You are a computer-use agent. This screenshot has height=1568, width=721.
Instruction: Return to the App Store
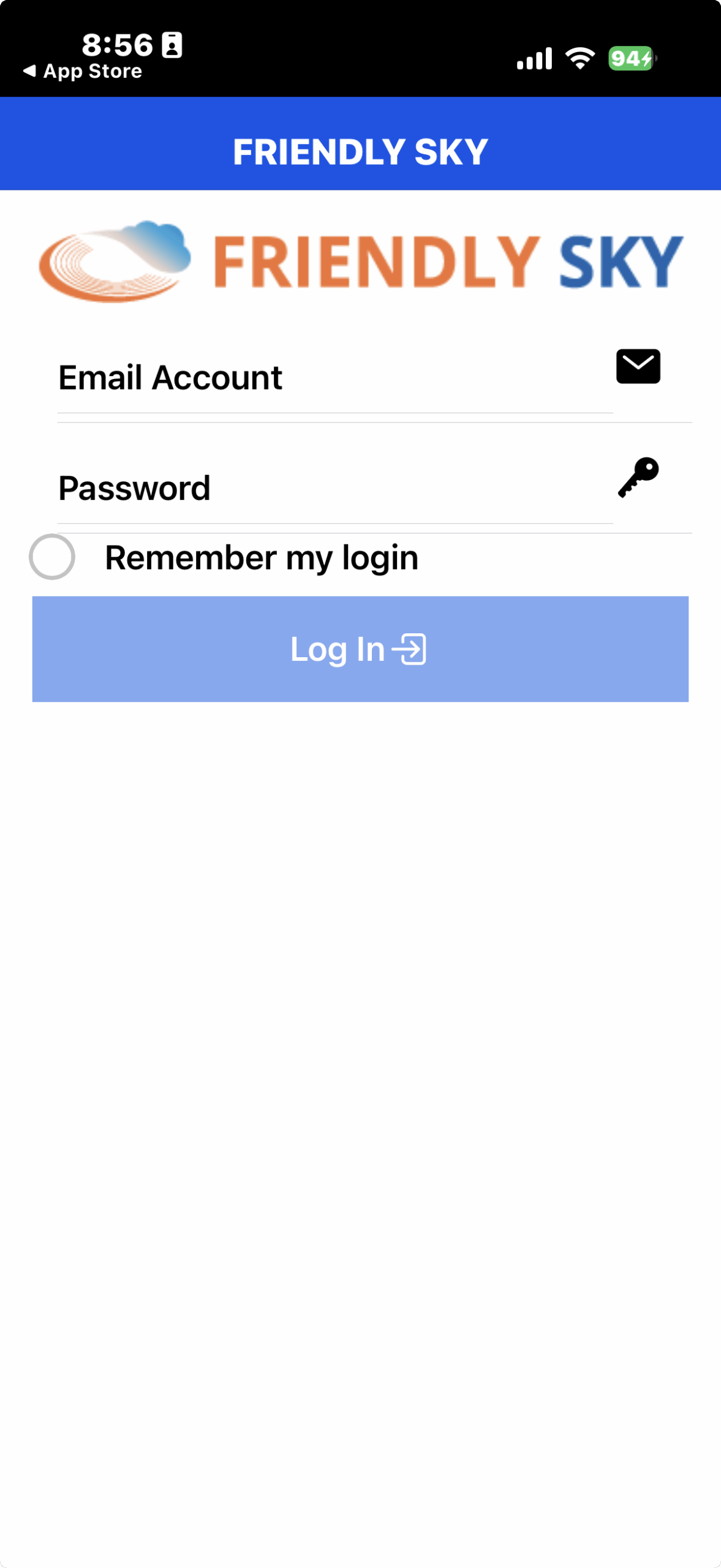83,72
